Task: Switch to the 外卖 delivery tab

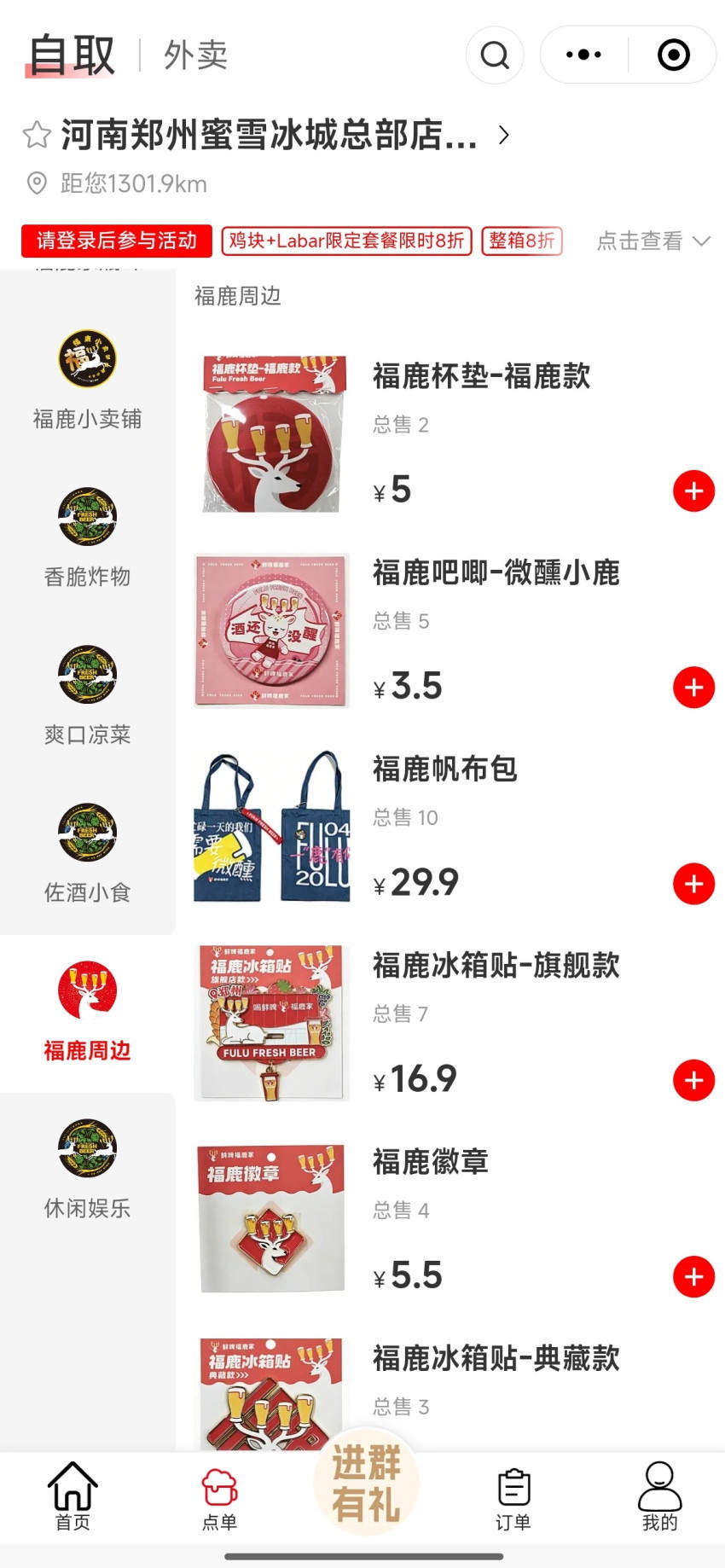Action: [195, 55]
